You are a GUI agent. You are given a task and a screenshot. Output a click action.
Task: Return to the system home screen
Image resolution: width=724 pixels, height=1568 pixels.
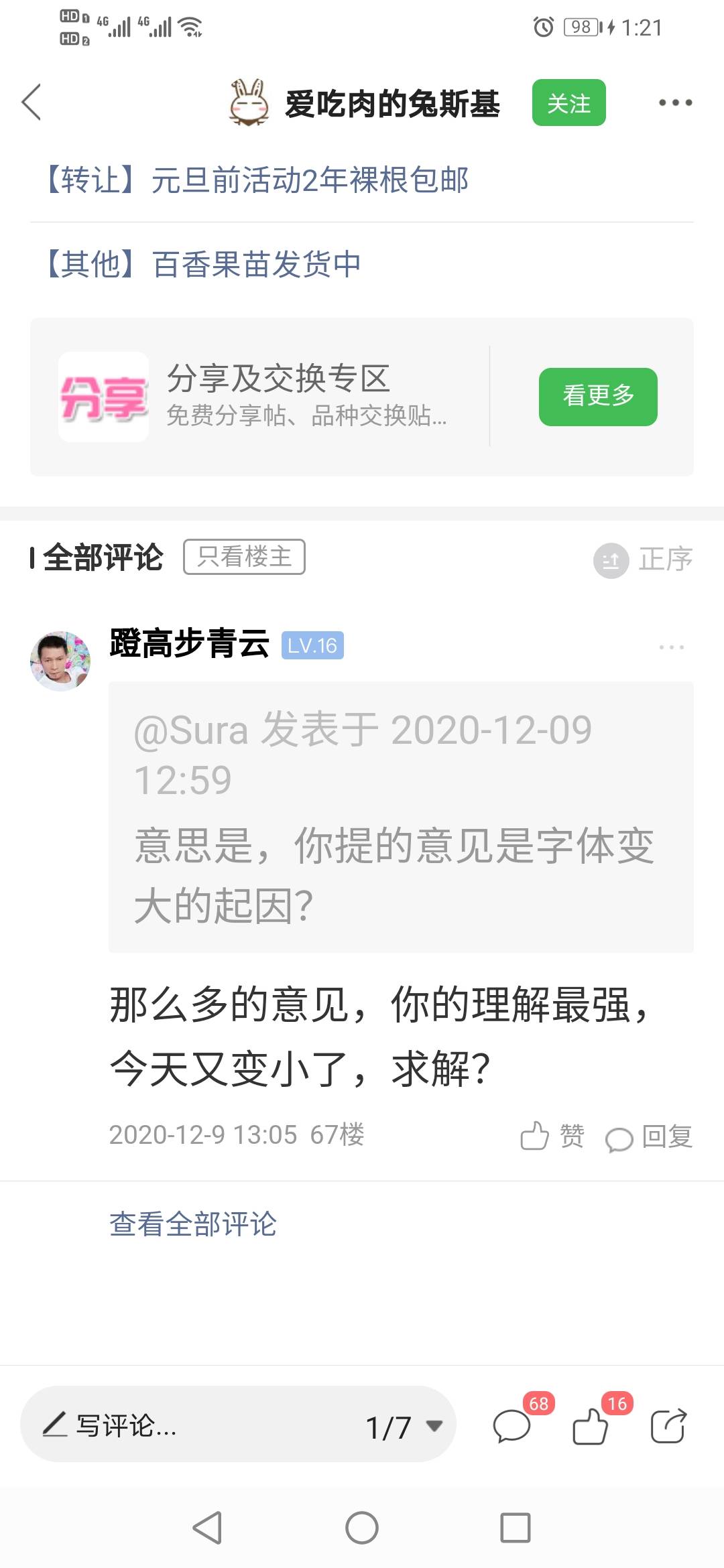(x=362, y=1528)
